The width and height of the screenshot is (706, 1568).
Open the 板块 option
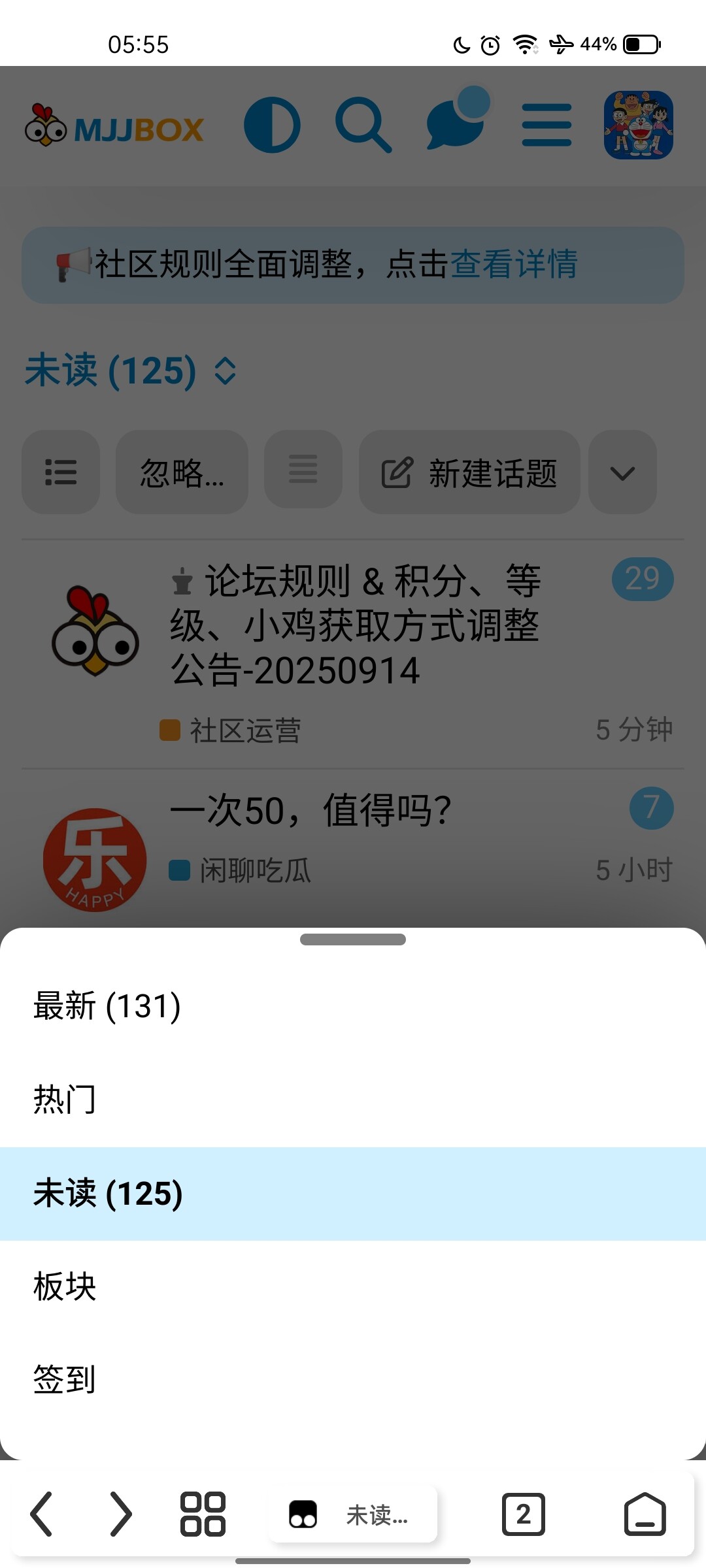pos(65,1286)
